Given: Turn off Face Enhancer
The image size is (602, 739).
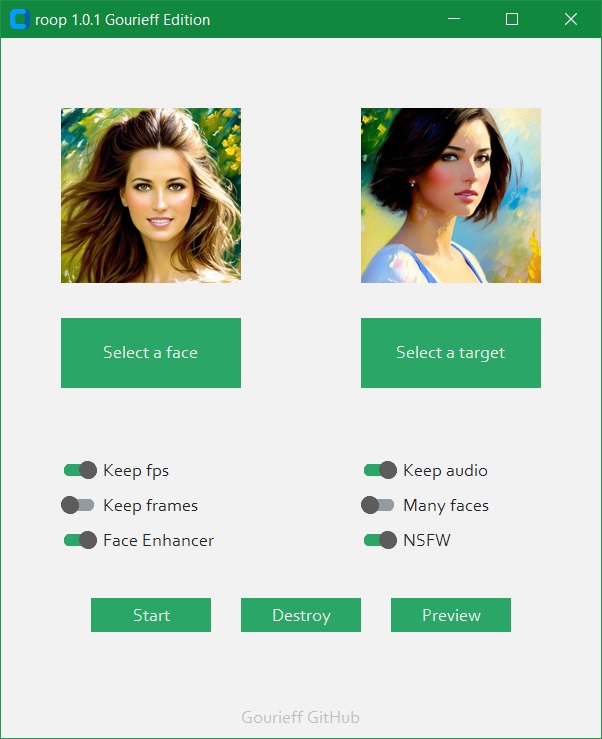Looking at the screenshot, I should click(x=80, y=540).
